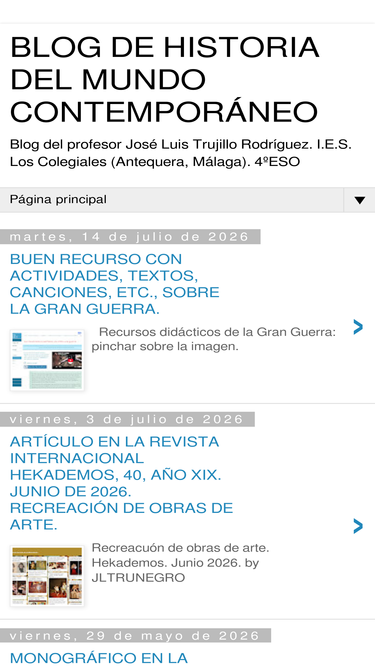Open the blog title header link
The width and height of the screenshot is (375, 667).
tap(165, 79)
